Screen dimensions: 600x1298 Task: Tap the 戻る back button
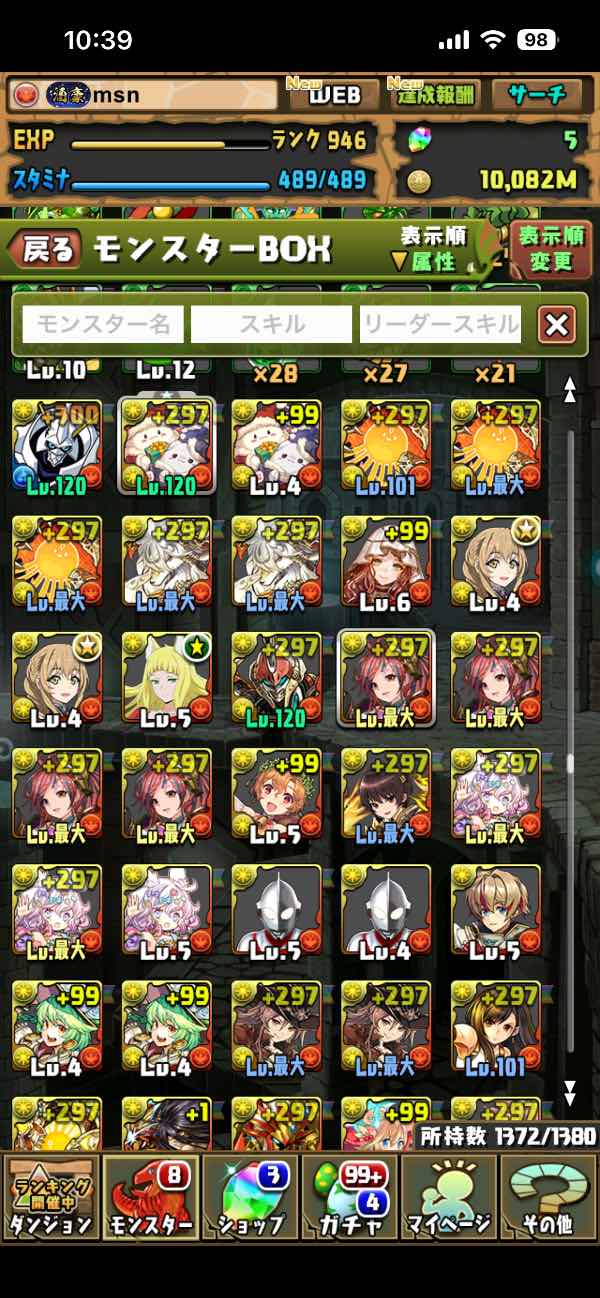48,250
